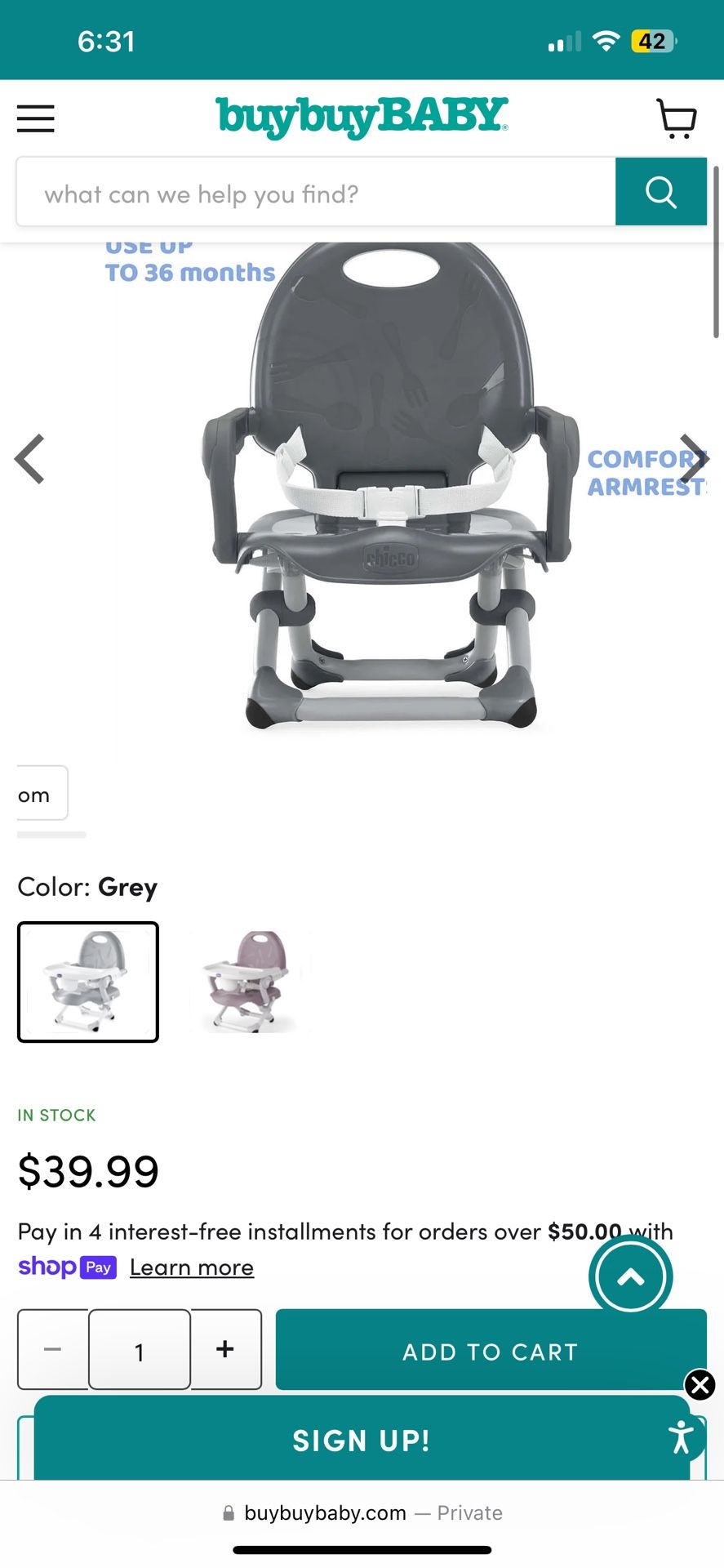Show next product image

[x=693, y=459]
